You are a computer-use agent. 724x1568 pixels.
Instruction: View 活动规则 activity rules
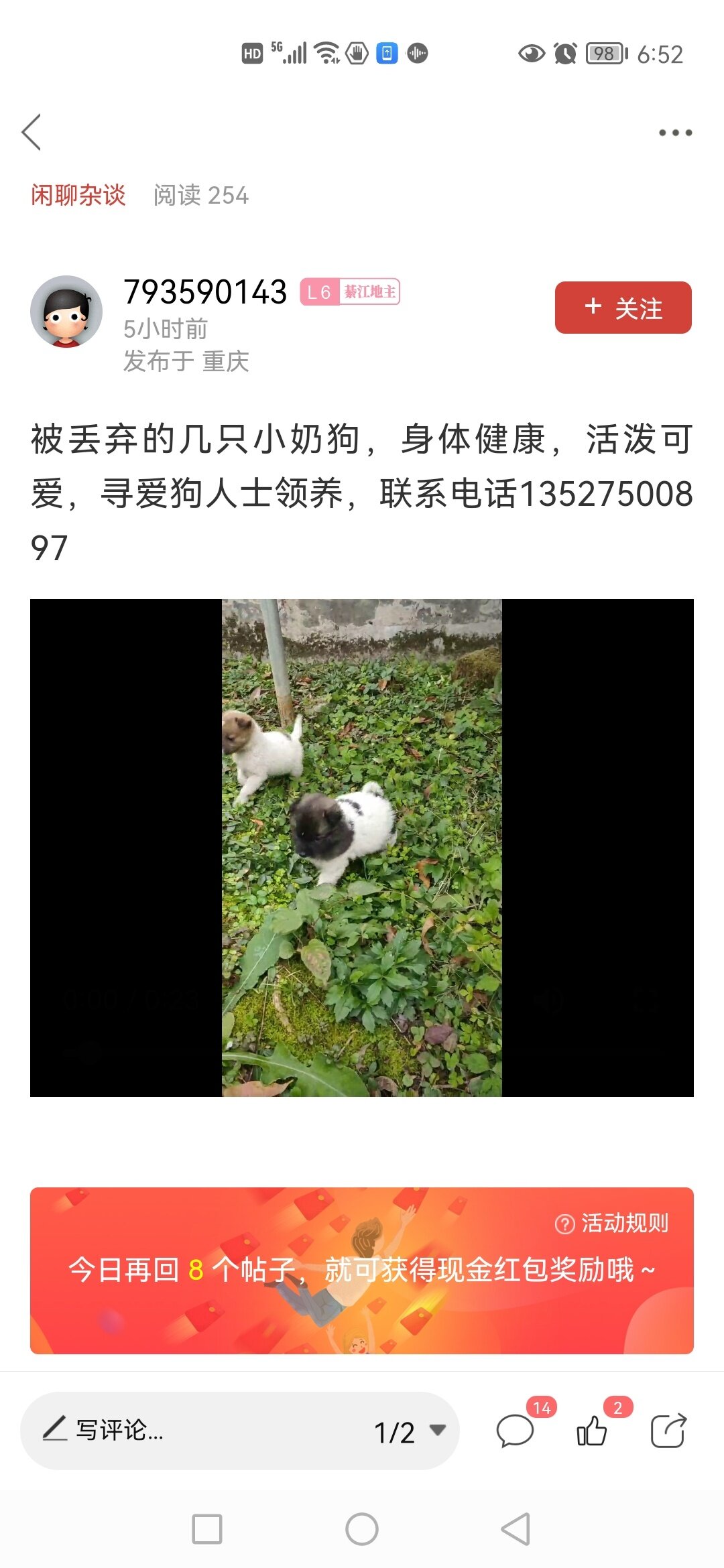click(612, 1223)
